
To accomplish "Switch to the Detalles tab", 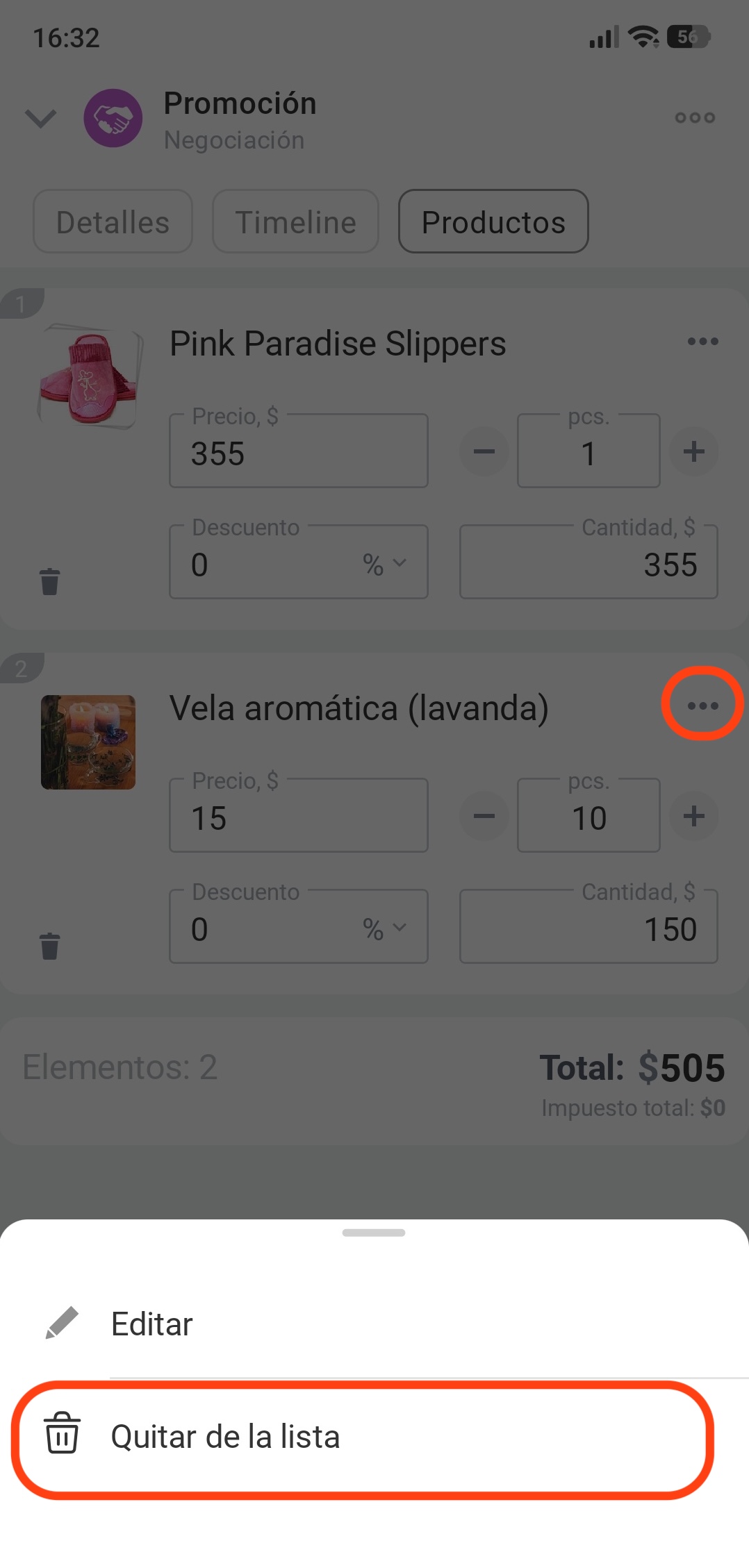I will [113, 222].
